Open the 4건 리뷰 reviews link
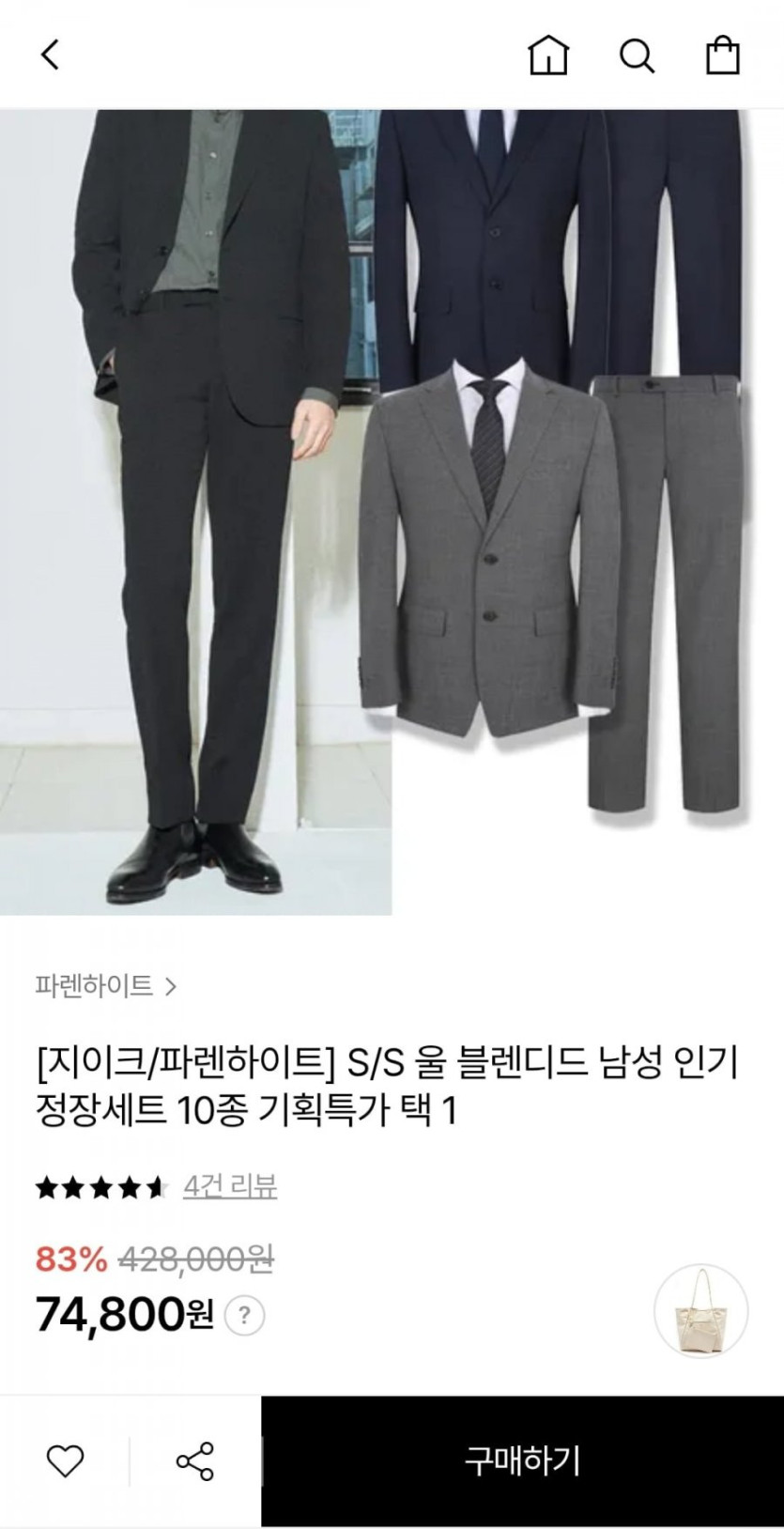Viewport: 784px width, 1529px height. coord(230,1186)
